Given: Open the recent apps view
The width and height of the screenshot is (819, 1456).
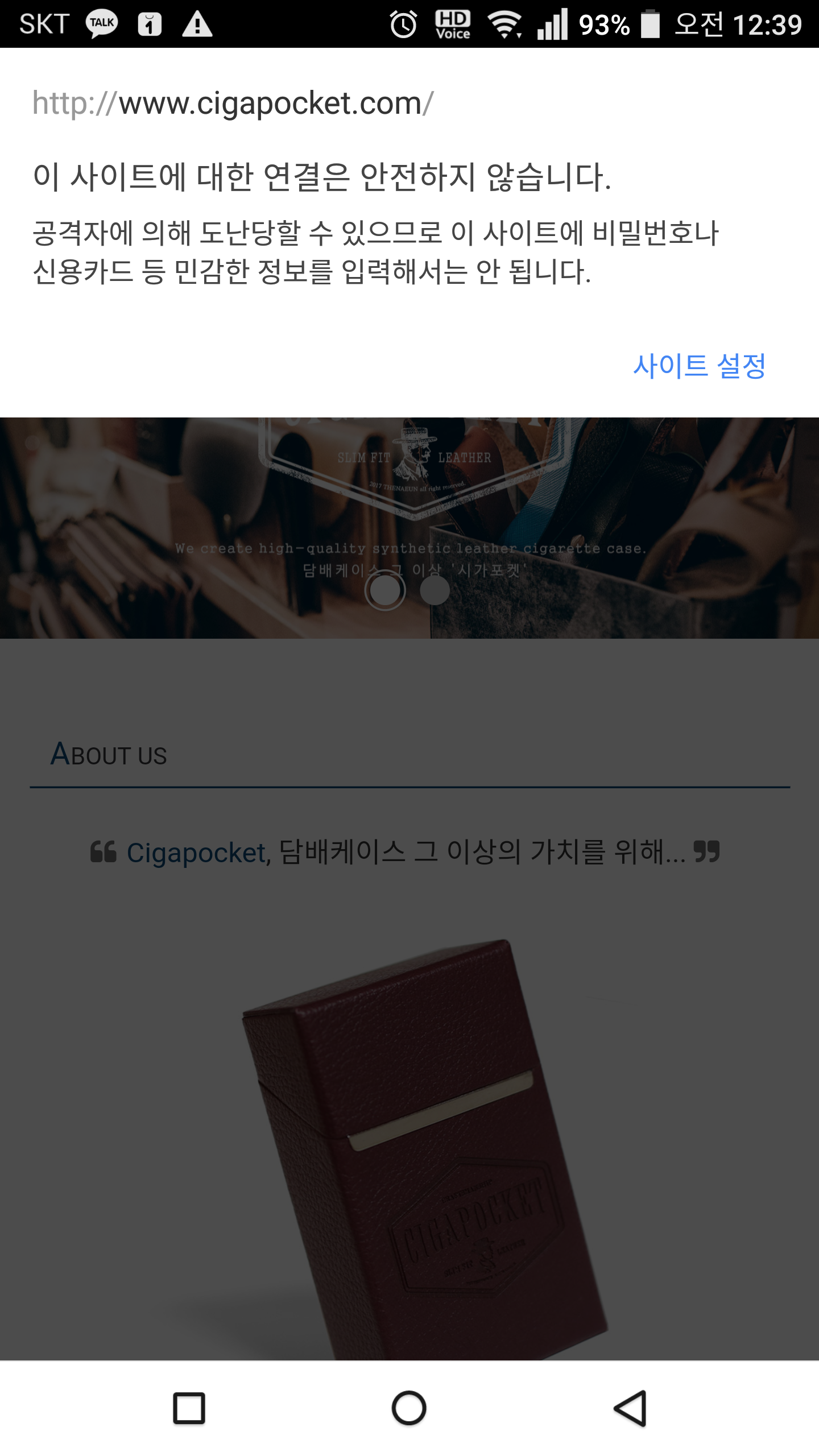Looking at the screenshot, I should [189, 1409].
